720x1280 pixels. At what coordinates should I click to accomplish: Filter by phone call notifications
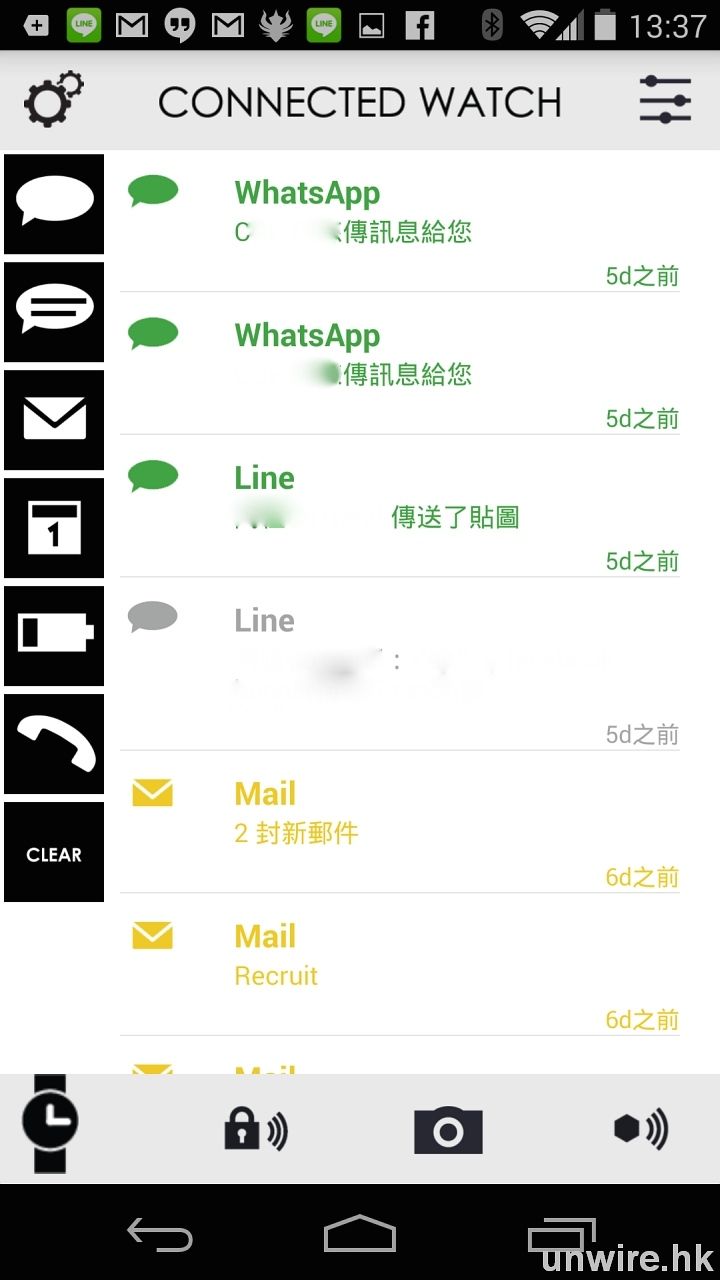[x=54, y=744]
